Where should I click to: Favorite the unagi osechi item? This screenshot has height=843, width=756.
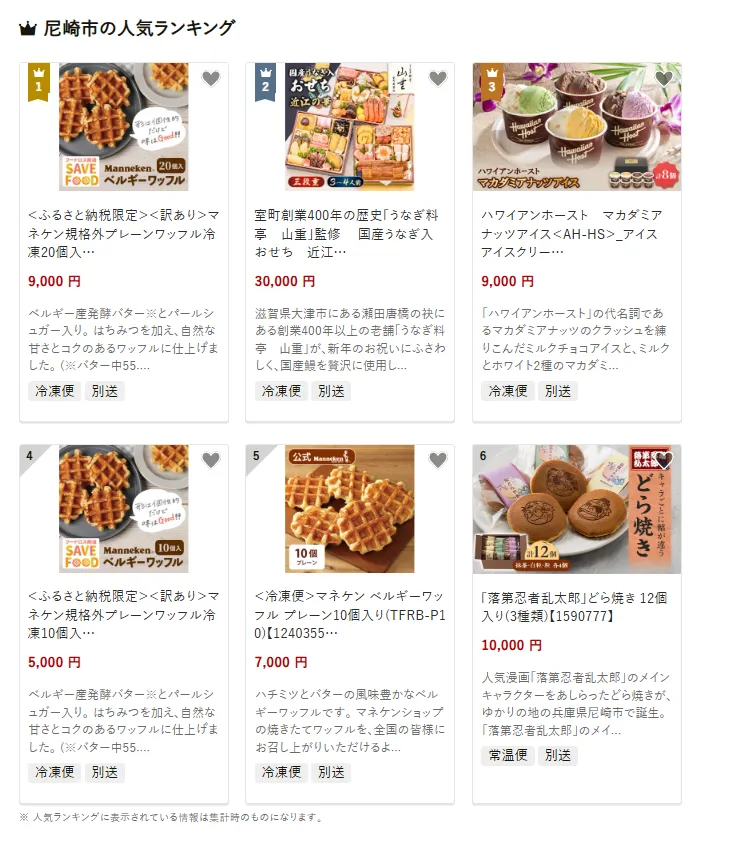point(437,79)
